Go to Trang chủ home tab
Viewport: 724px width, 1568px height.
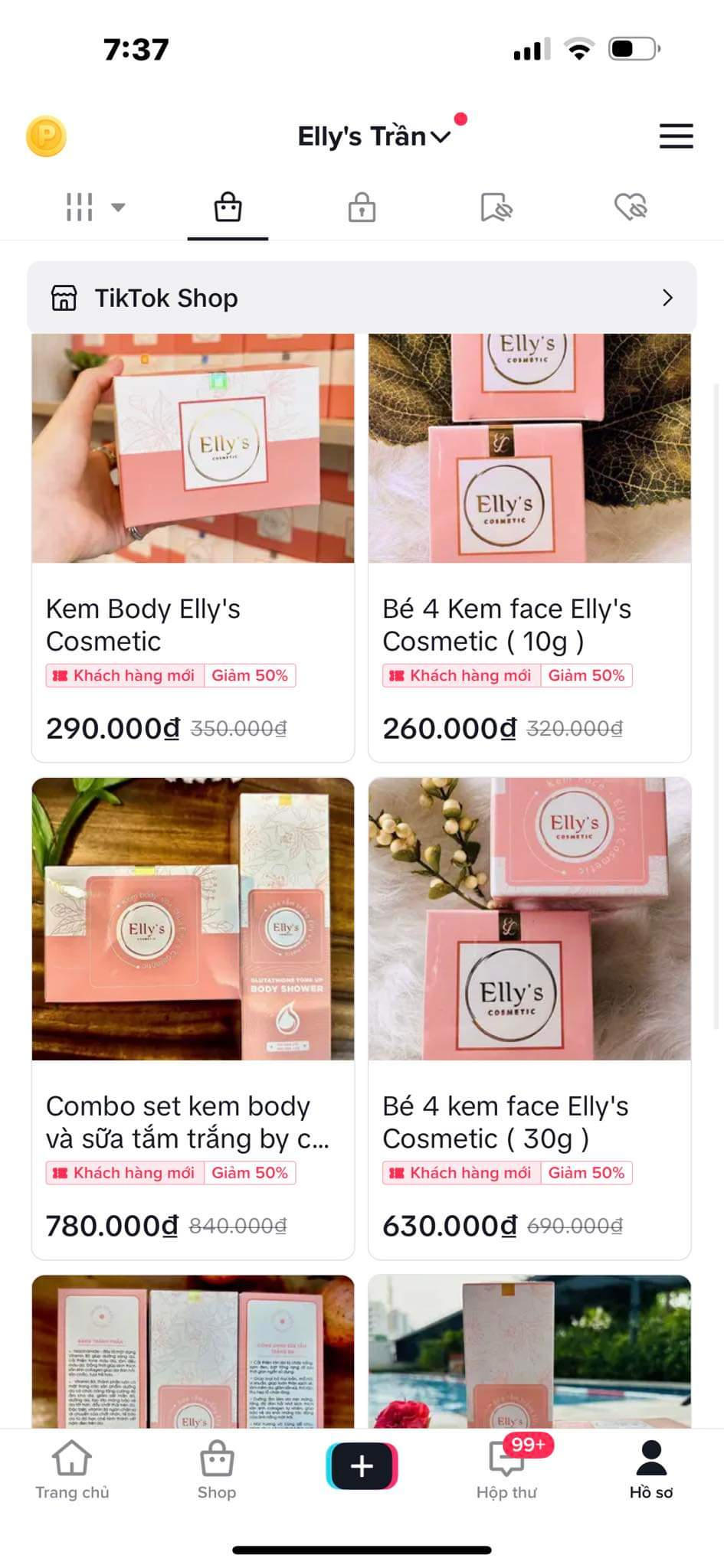tap(72, 1469)
